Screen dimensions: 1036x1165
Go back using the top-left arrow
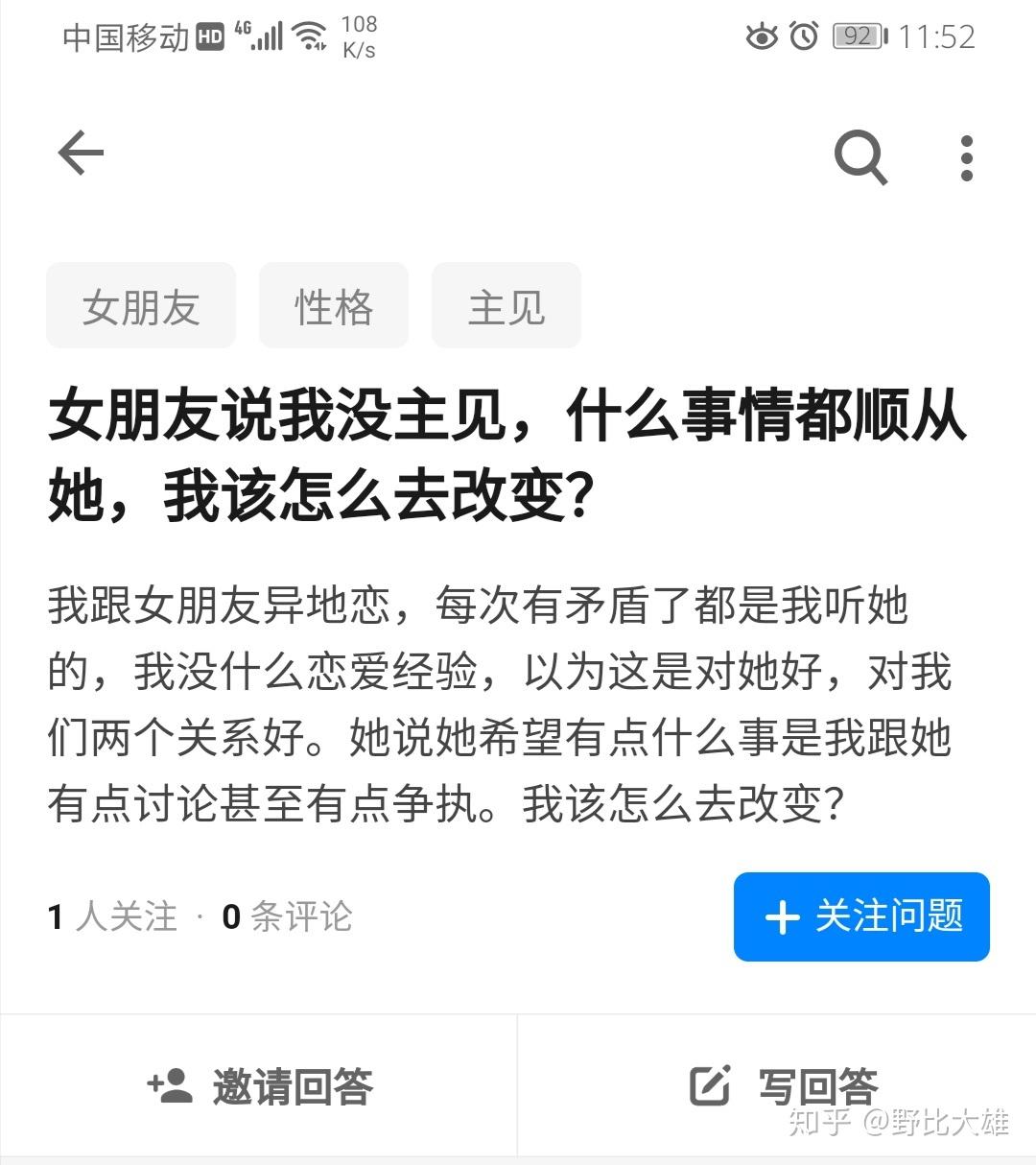click(81, 154)
